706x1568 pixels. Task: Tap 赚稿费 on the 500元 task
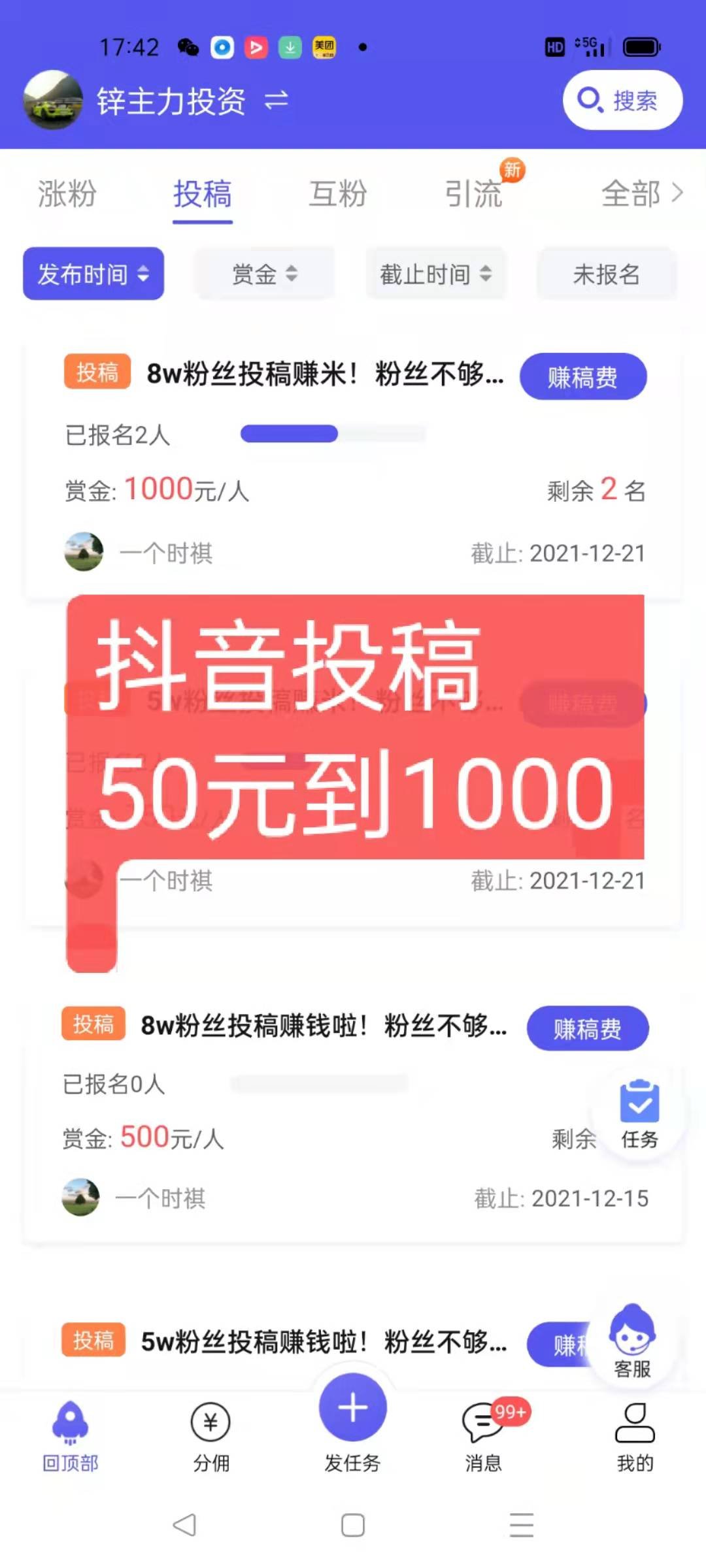coord(587,1029)
